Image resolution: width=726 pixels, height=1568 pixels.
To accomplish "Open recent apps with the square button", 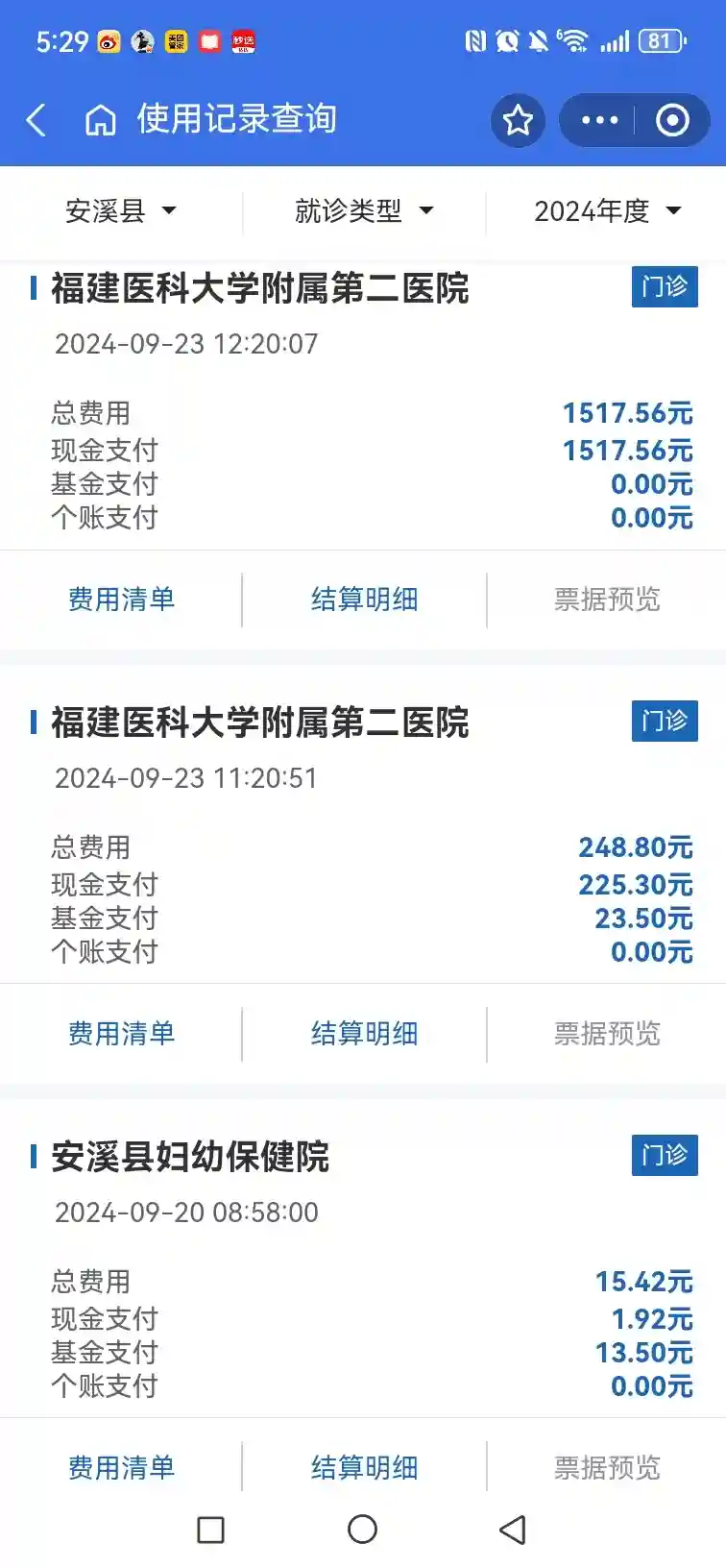I will point(210,1529).
